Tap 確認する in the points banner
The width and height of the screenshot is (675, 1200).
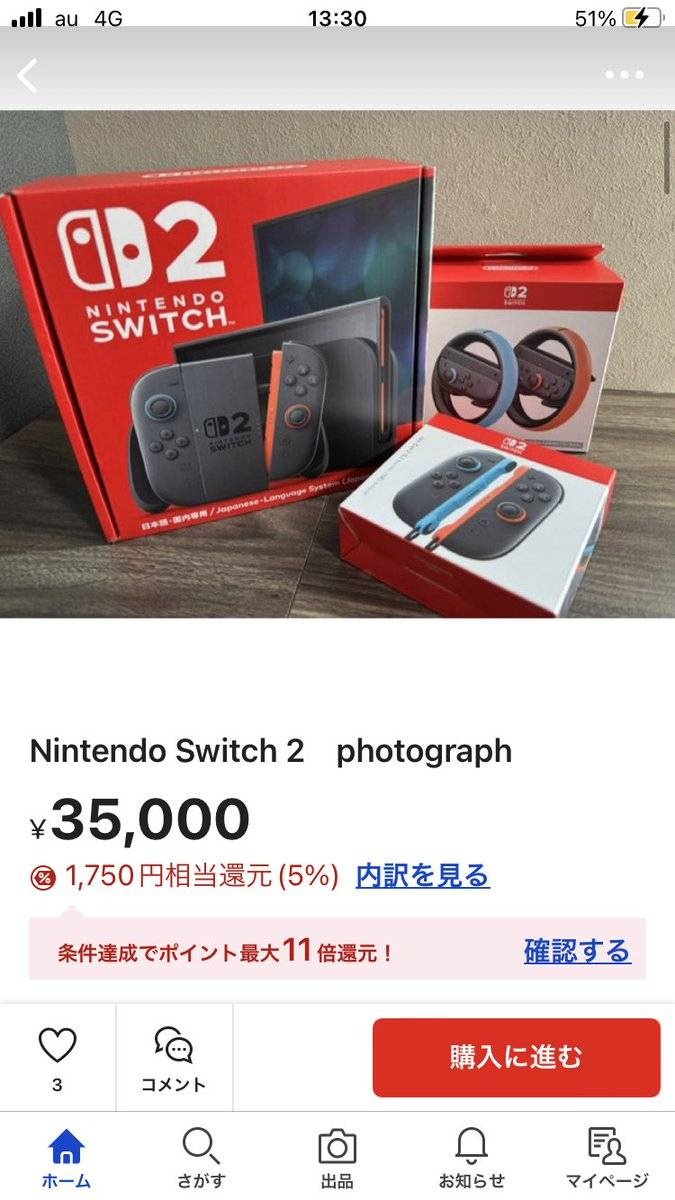[577, 950]
